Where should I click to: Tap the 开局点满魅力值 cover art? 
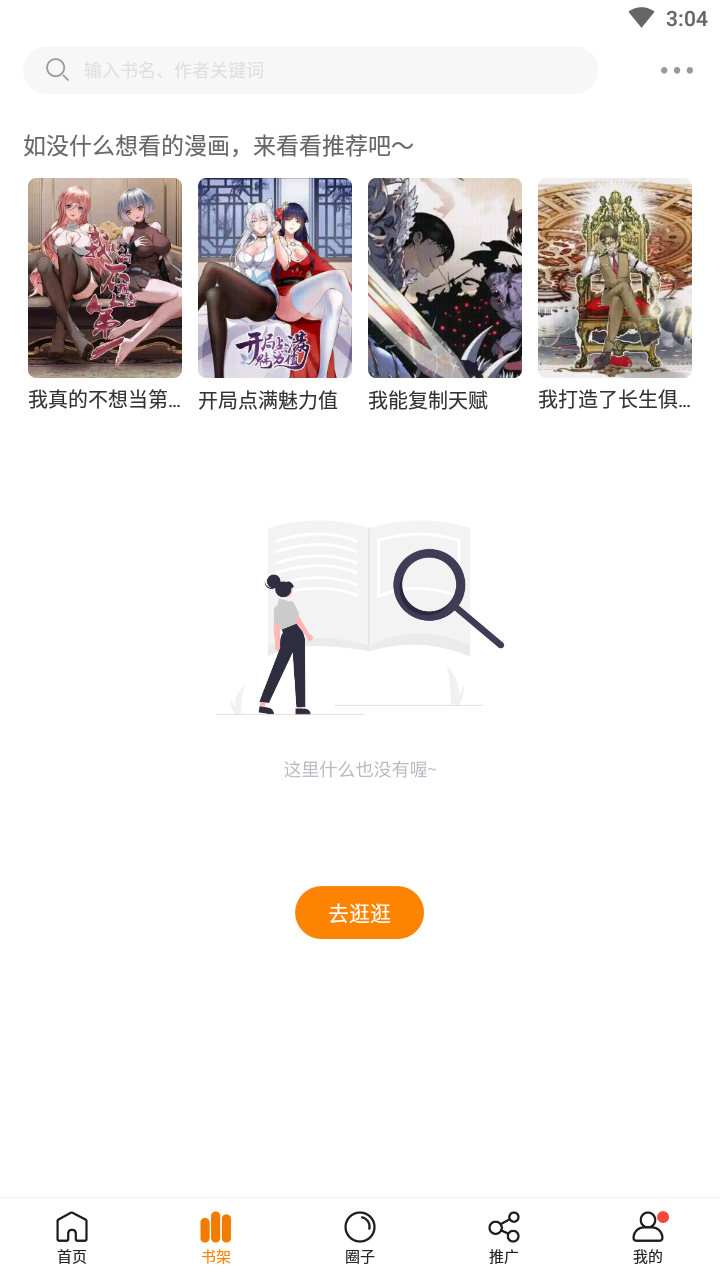point(275,278)
